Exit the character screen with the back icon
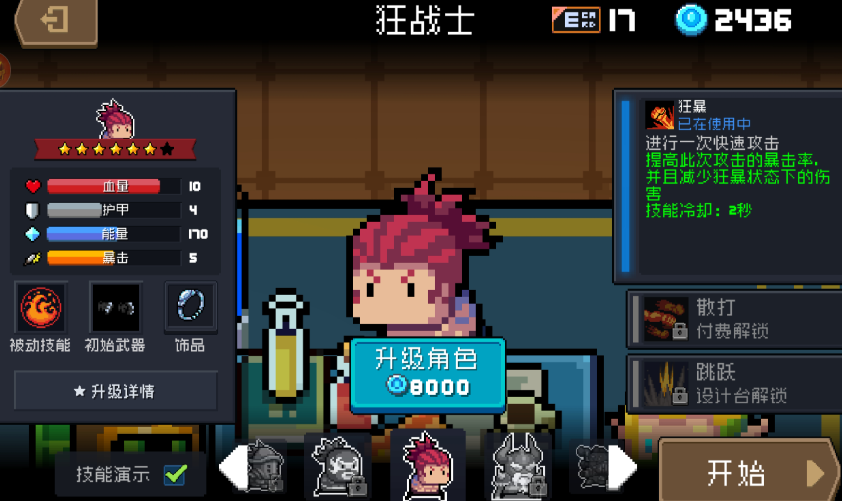This screenshot has width=842, height=501. (x=53, y=21)
